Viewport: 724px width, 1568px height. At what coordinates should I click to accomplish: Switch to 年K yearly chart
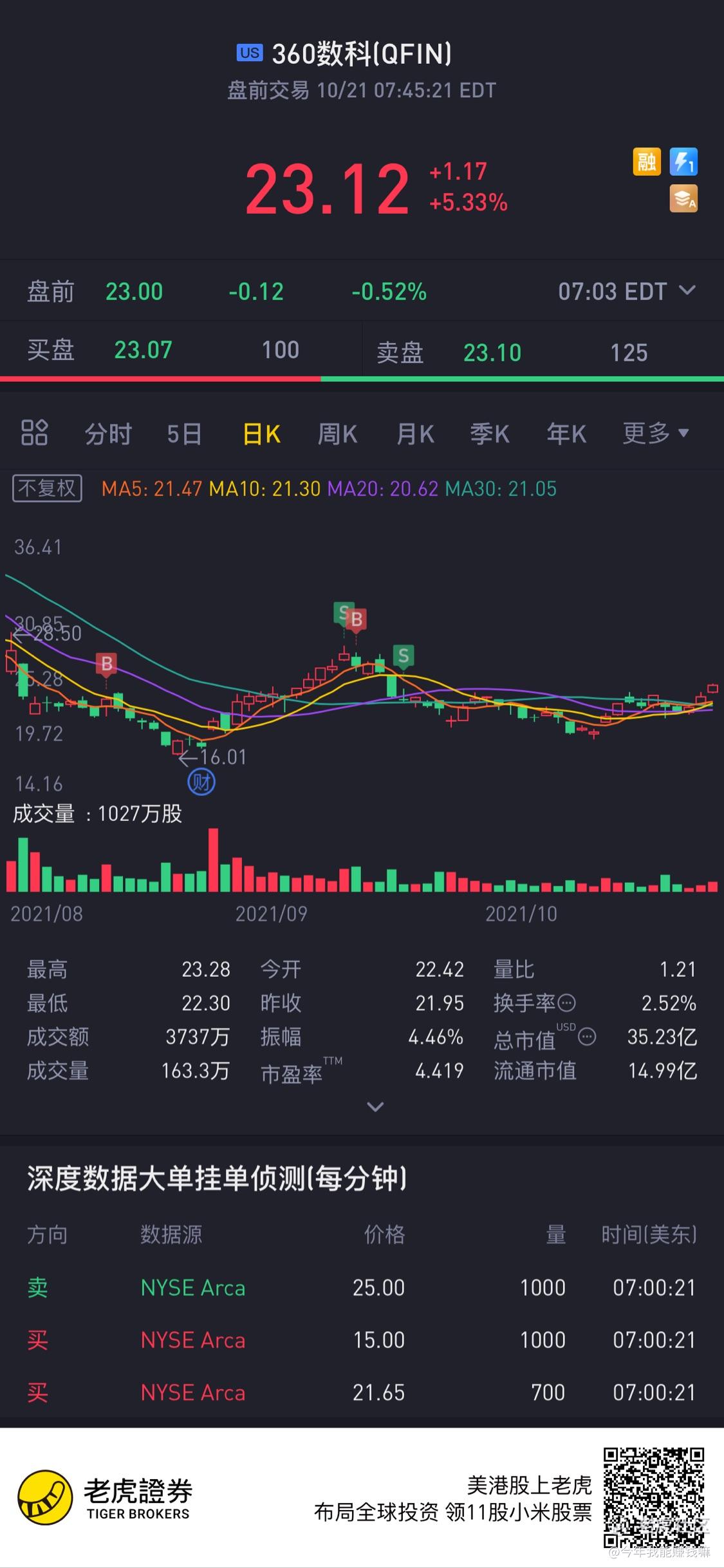566,434
